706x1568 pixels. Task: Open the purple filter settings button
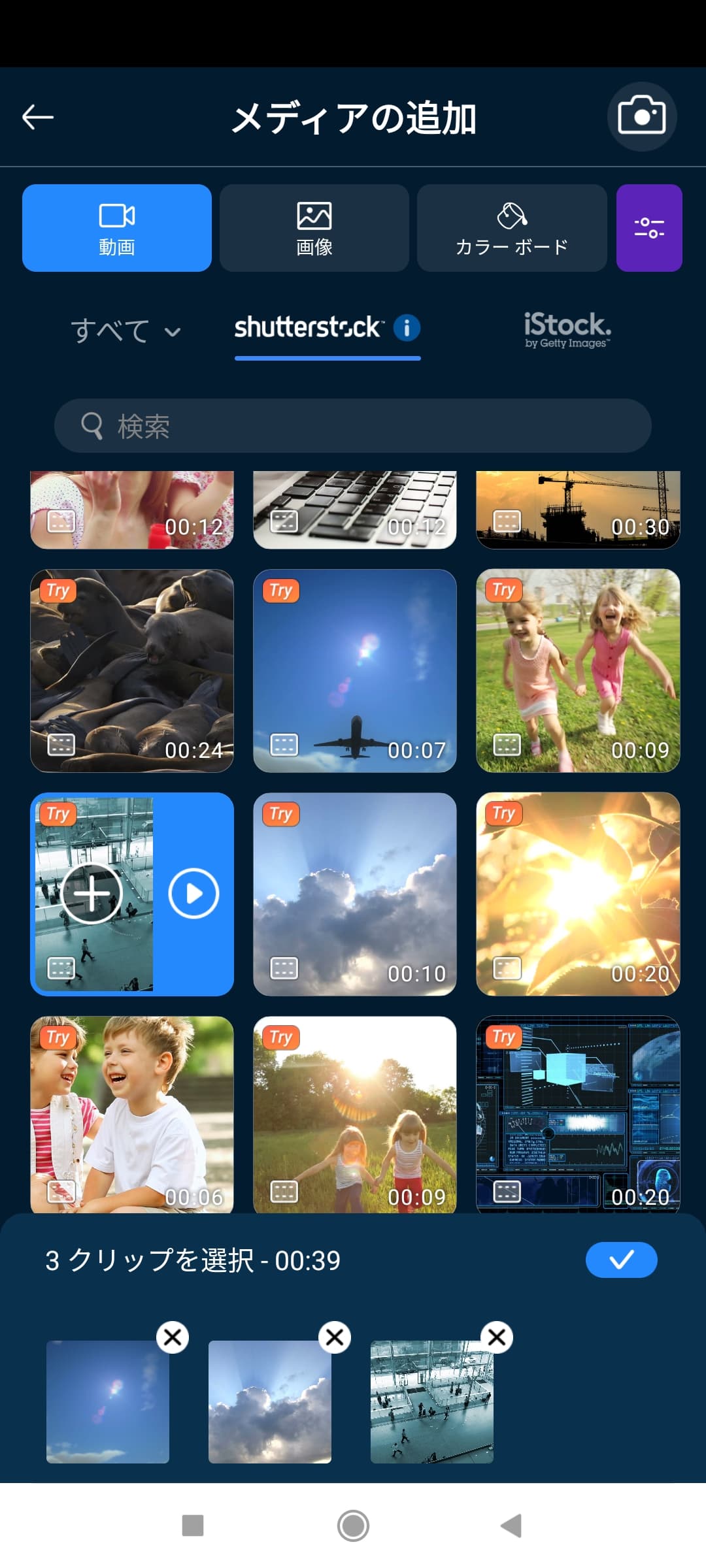coord(648,228)
